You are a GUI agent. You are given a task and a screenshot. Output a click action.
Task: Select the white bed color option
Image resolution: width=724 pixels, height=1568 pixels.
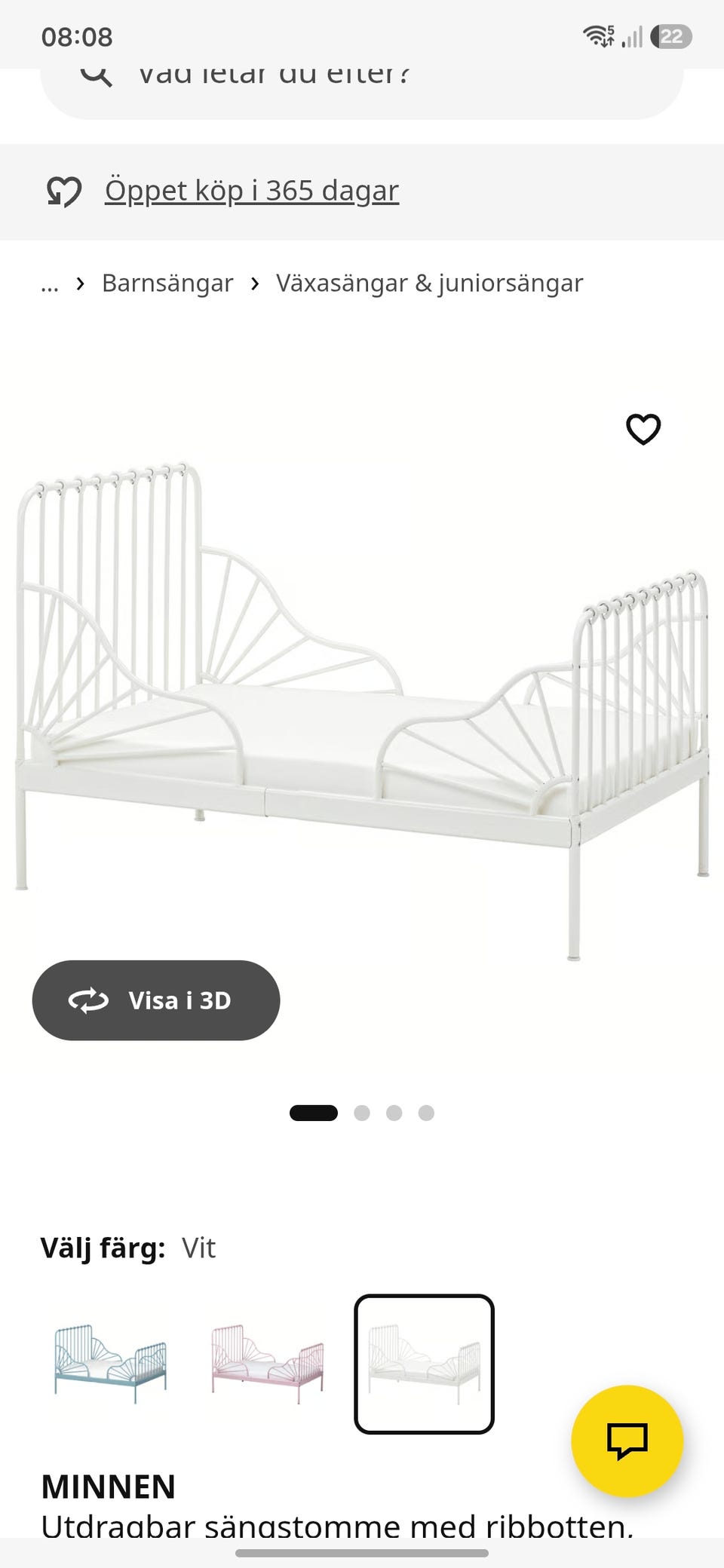(x=424, y=1364)
